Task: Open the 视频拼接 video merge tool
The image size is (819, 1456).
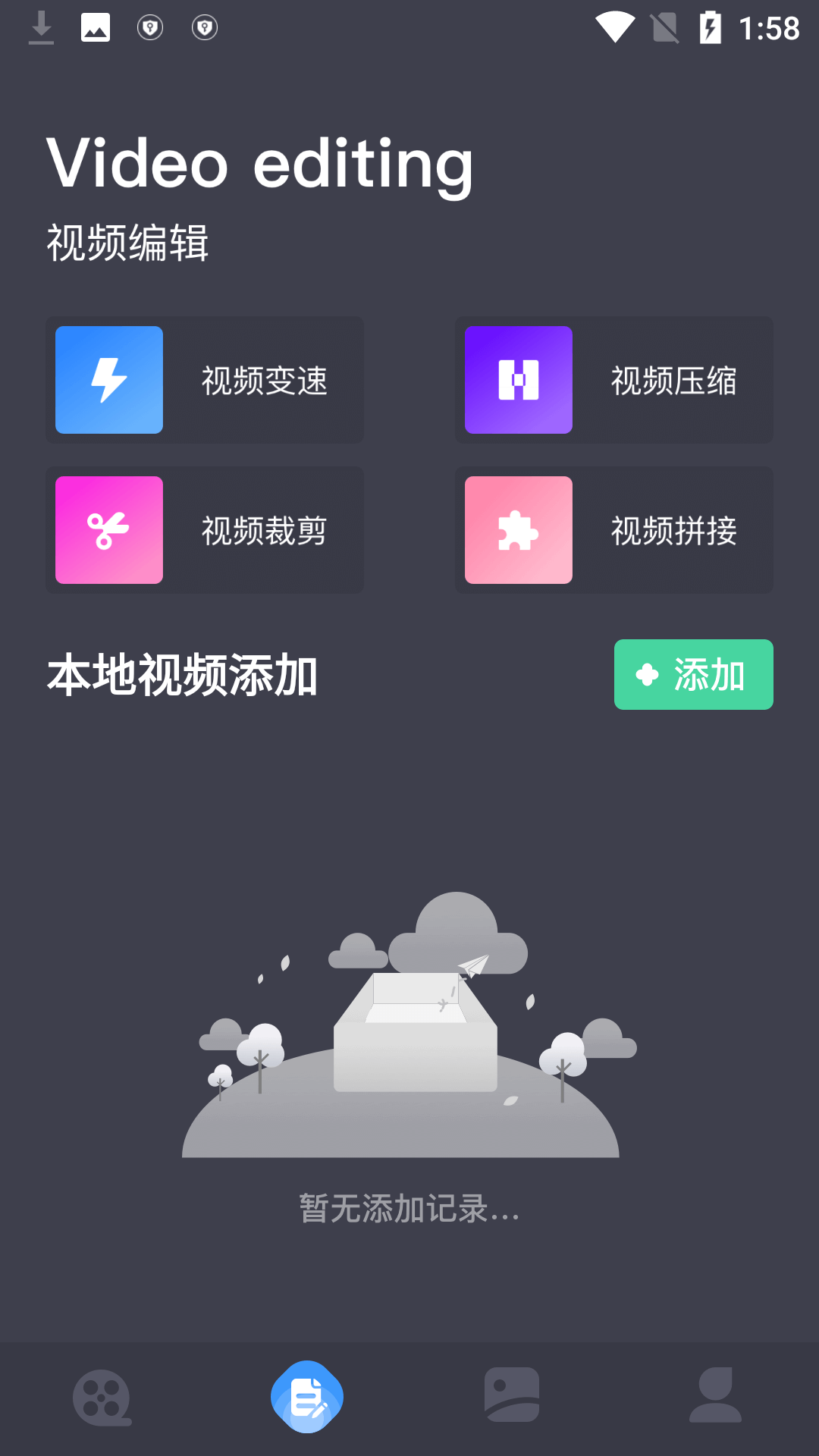Action: click(x=614, y=530)
